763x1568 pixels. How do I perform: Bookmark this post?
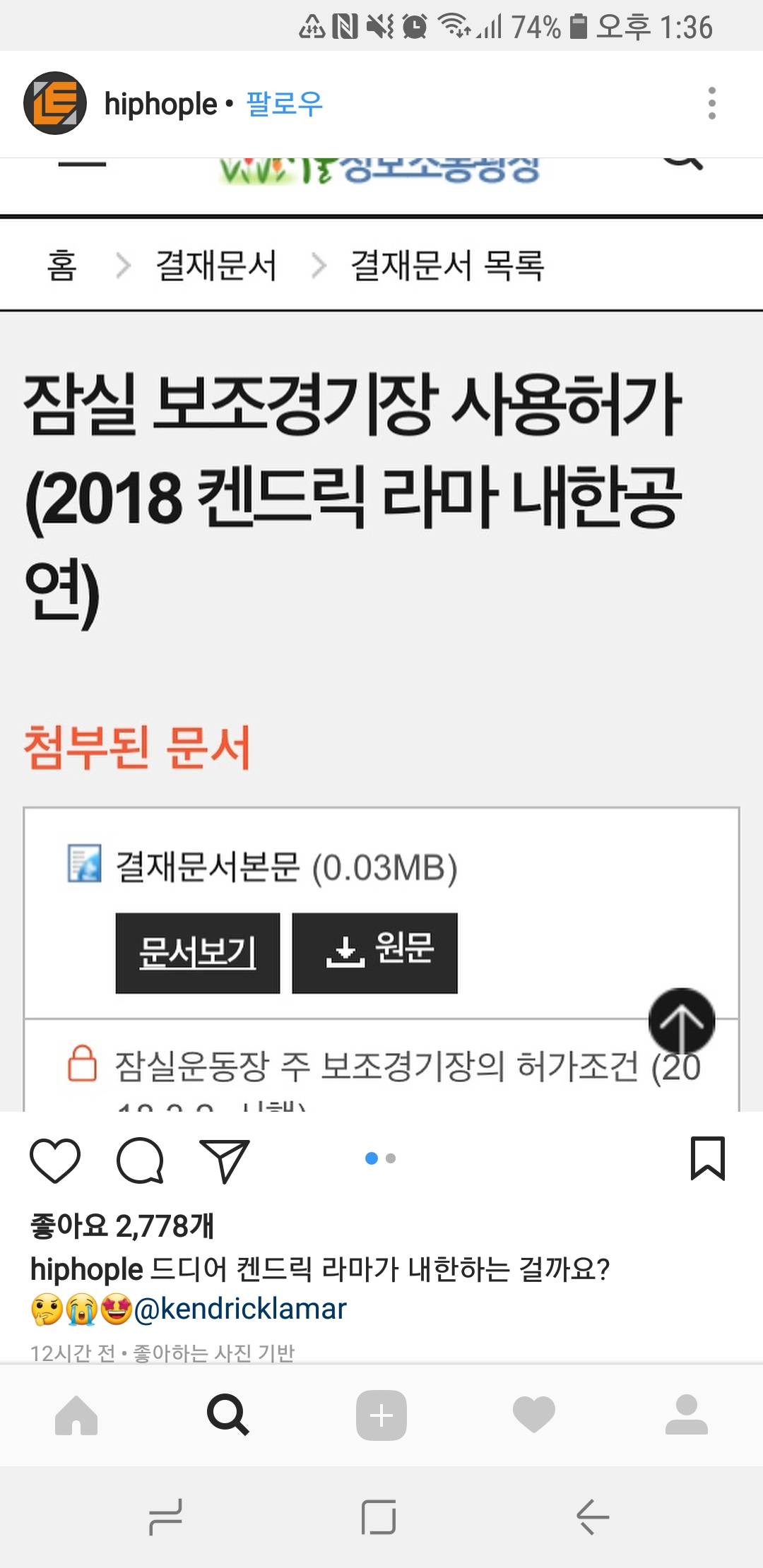(x=707, y=1158)
